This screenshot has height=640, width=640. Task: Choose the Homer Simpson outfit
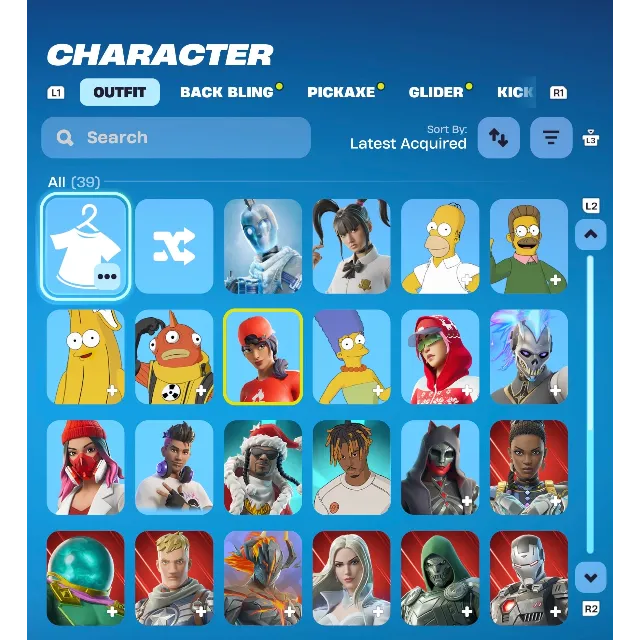pos(440,247)
